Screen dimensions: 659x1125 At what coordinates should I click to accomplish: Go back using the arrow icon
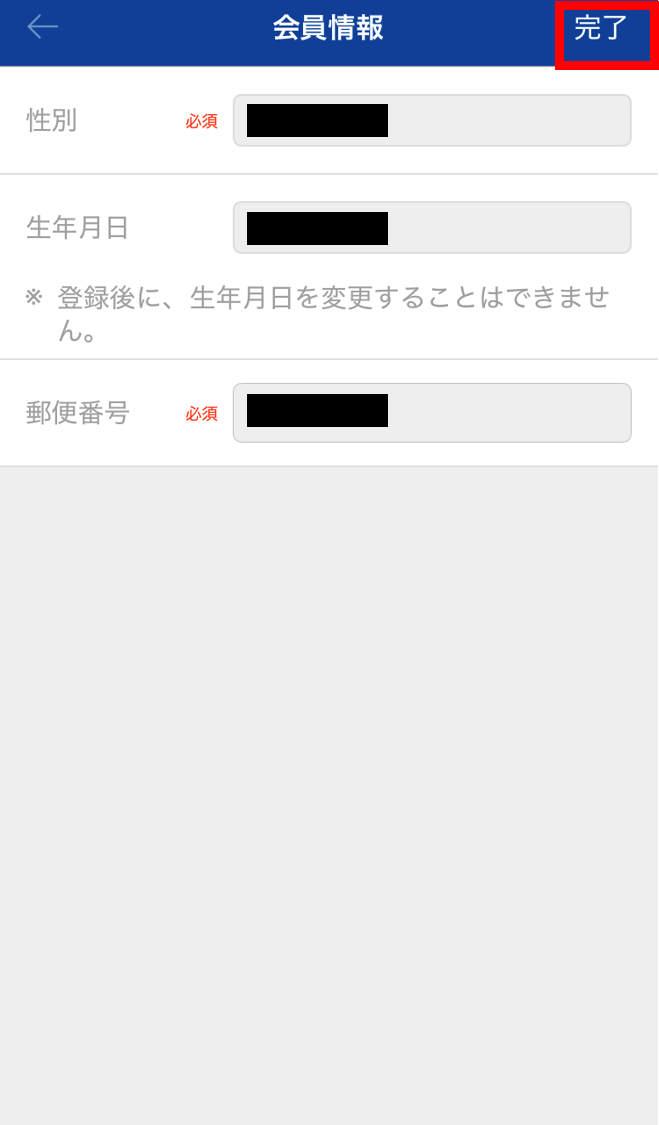click(x=42, y=27)
